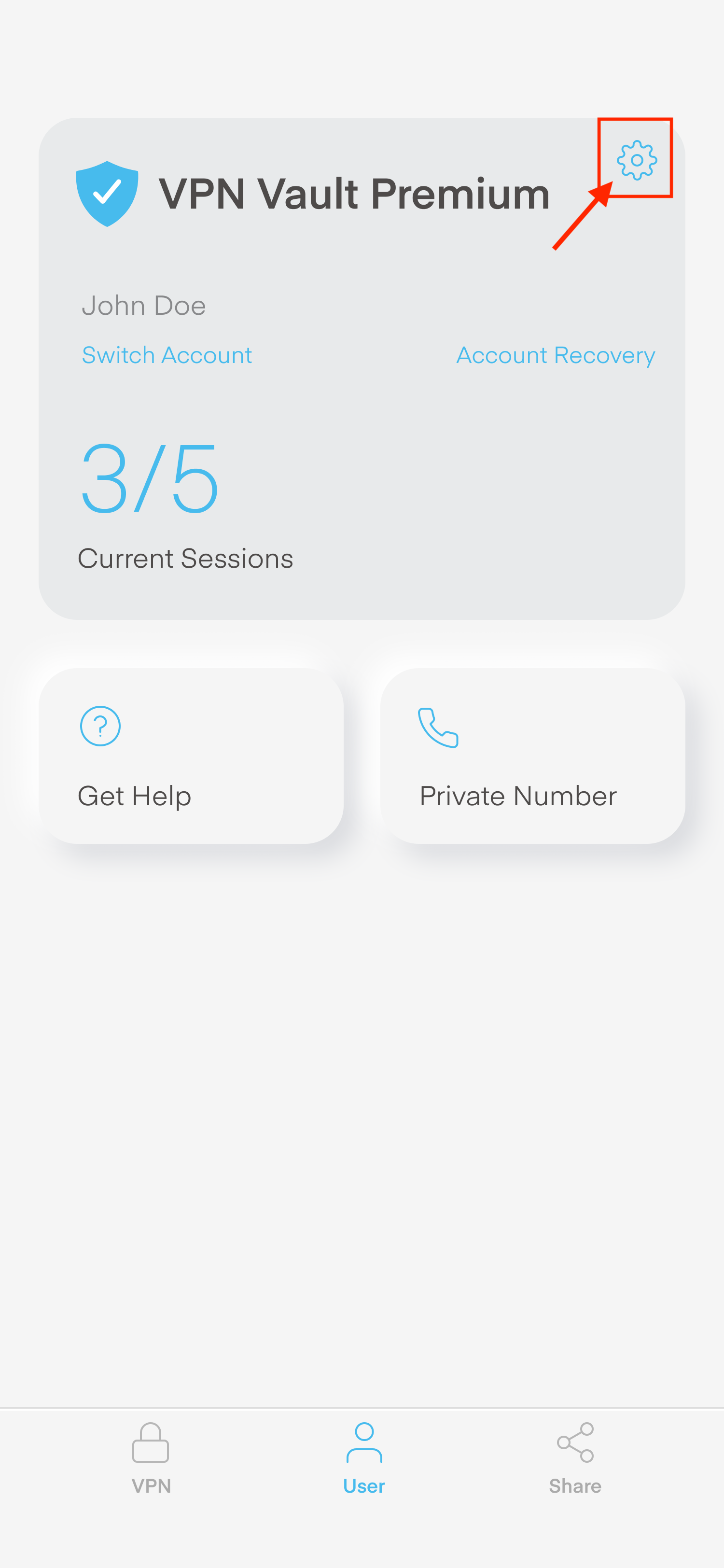Go to the Share tab

tap(575, 1458)
